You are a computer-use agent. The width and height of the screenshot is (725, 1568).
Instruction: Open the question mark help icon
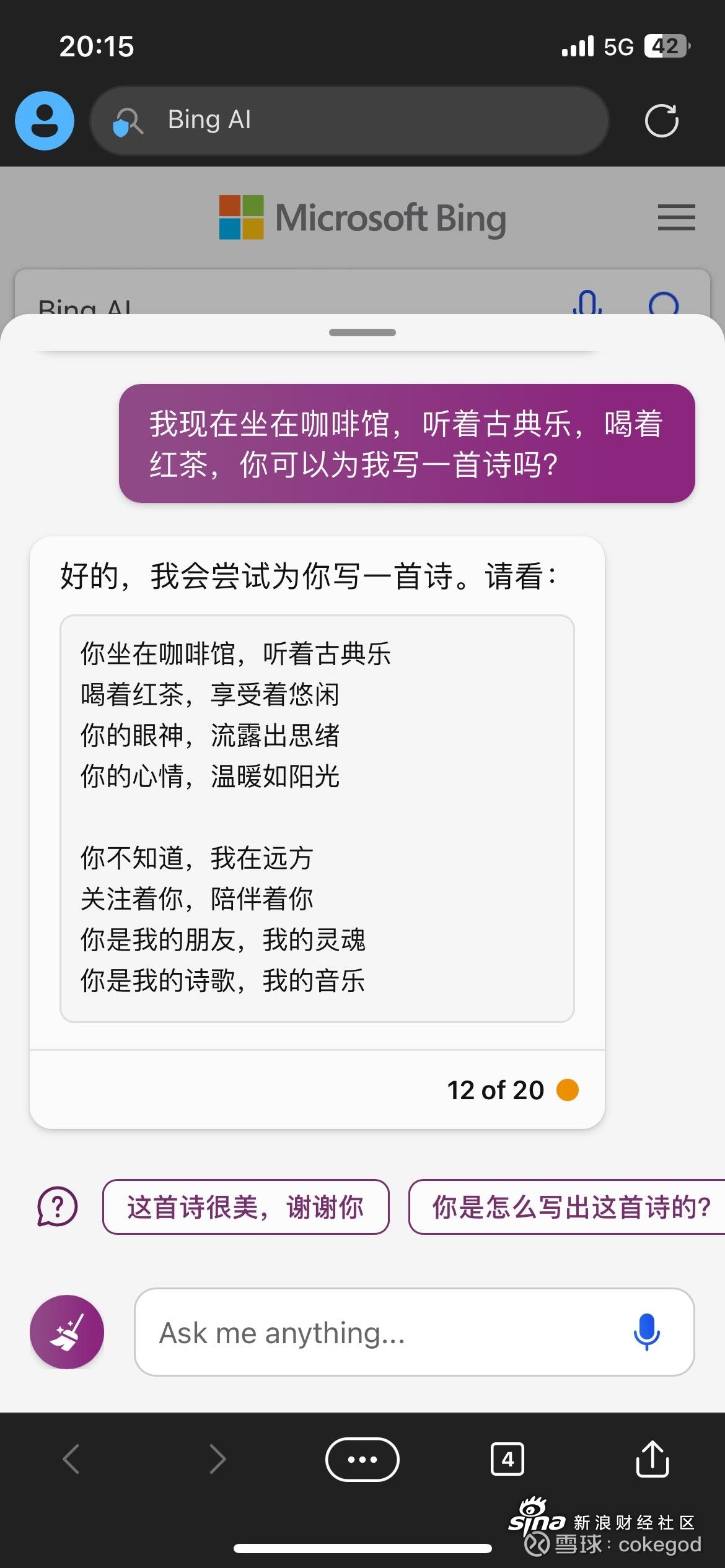pos(57,1207)
